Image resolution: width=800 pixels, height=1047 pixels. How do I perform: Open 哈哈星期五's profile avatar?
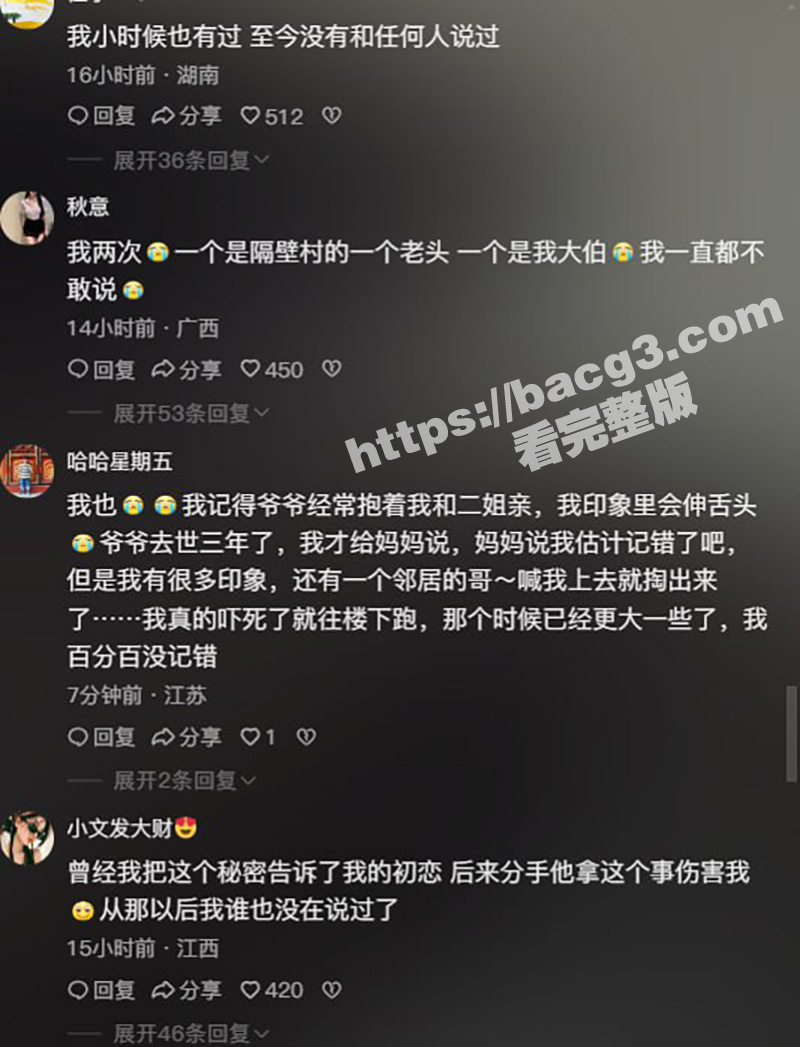27,470
